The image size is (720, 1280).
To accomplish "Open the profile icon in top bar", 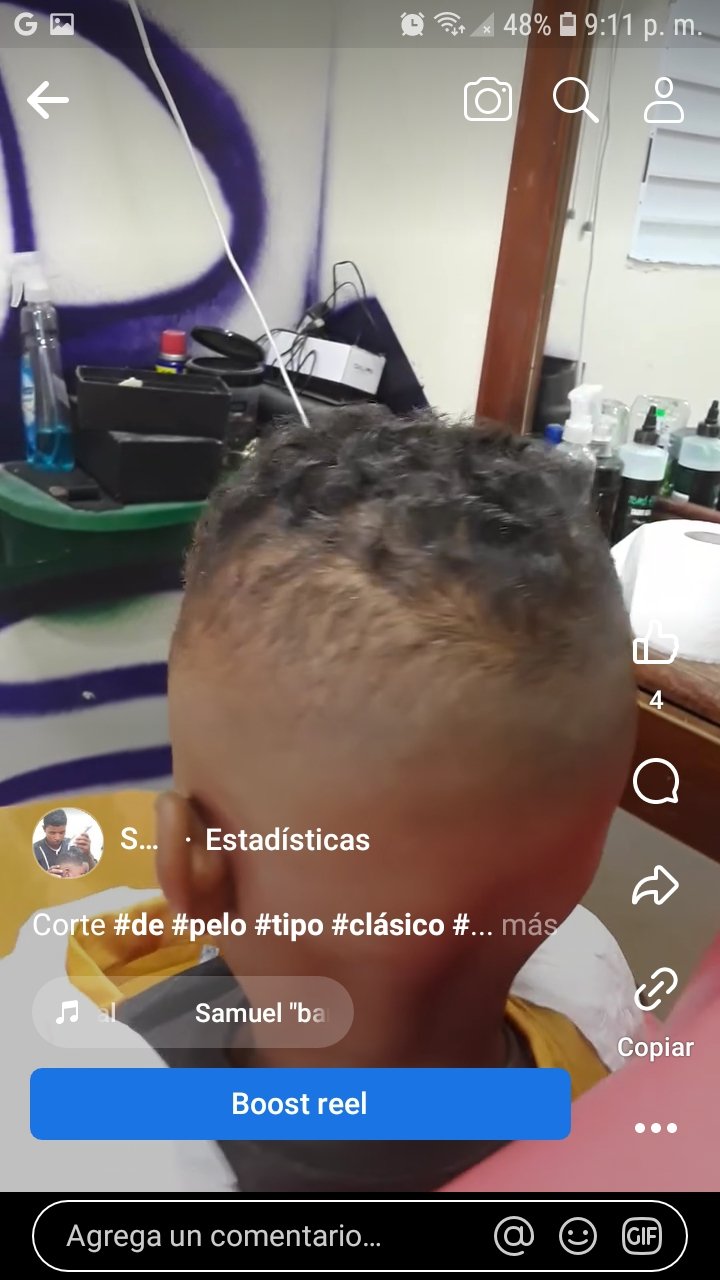I will pyautogui.click(x=663, y=100).
